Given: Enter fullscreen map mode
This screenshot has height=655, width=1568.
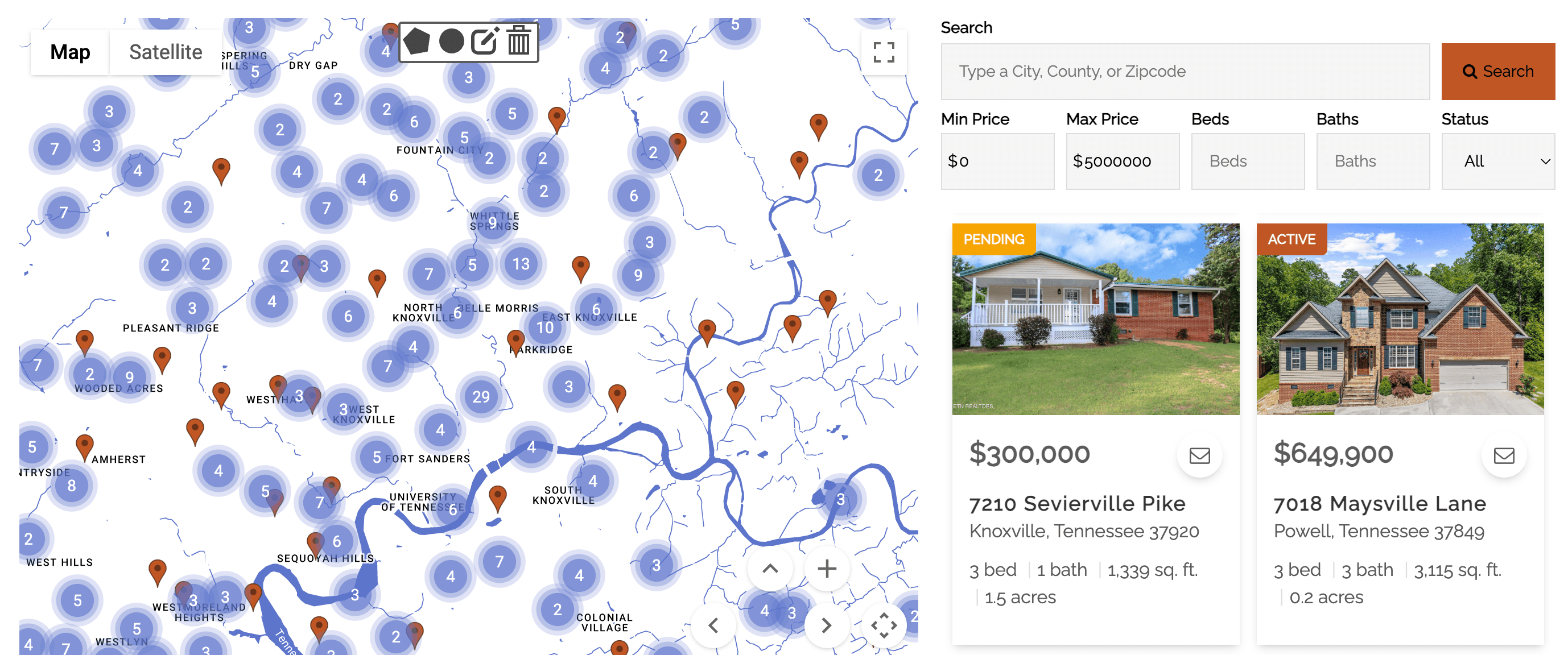Looking at the screenshot, I should pos(883,52).
